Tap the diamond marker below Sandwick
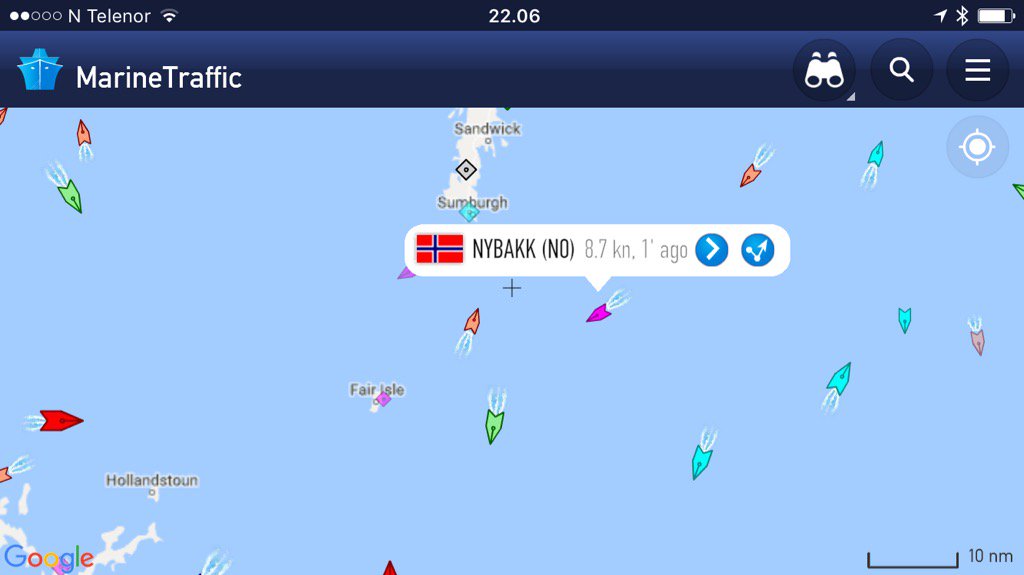This screenshot has width=1024, height=575. point(466,170)
